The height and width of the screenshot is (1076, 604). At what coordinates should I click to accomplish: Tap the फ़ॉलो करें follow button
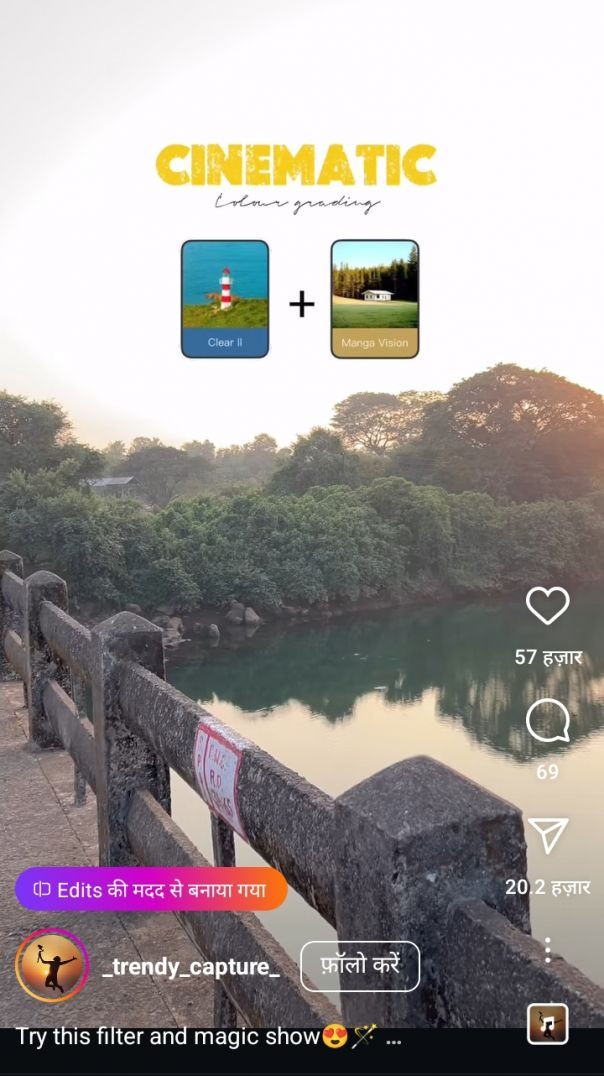pyautogui.click(x=360, y=966)
